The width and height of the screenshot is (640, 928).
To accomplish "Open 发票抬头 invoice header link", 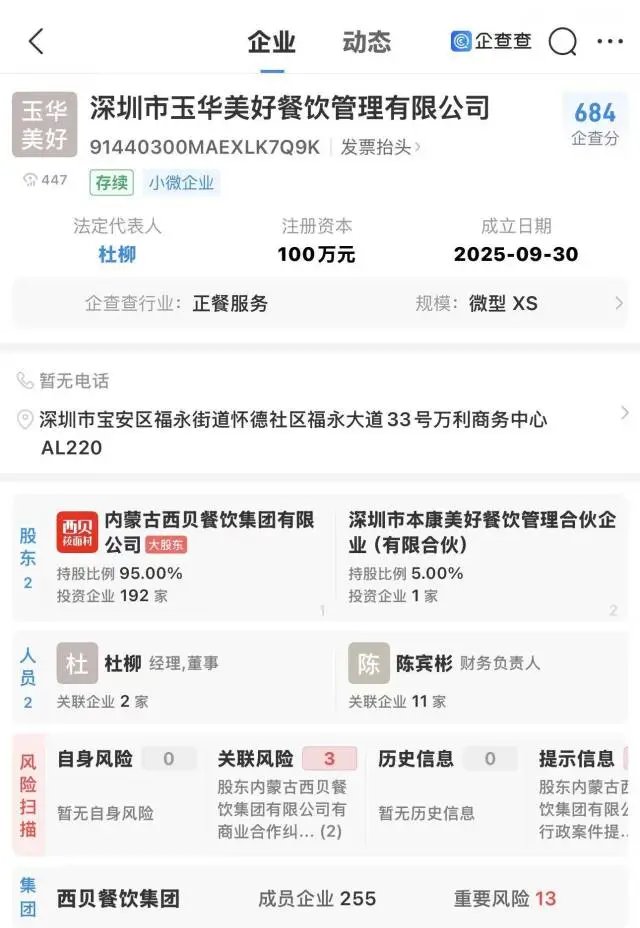I will [380, 147].
